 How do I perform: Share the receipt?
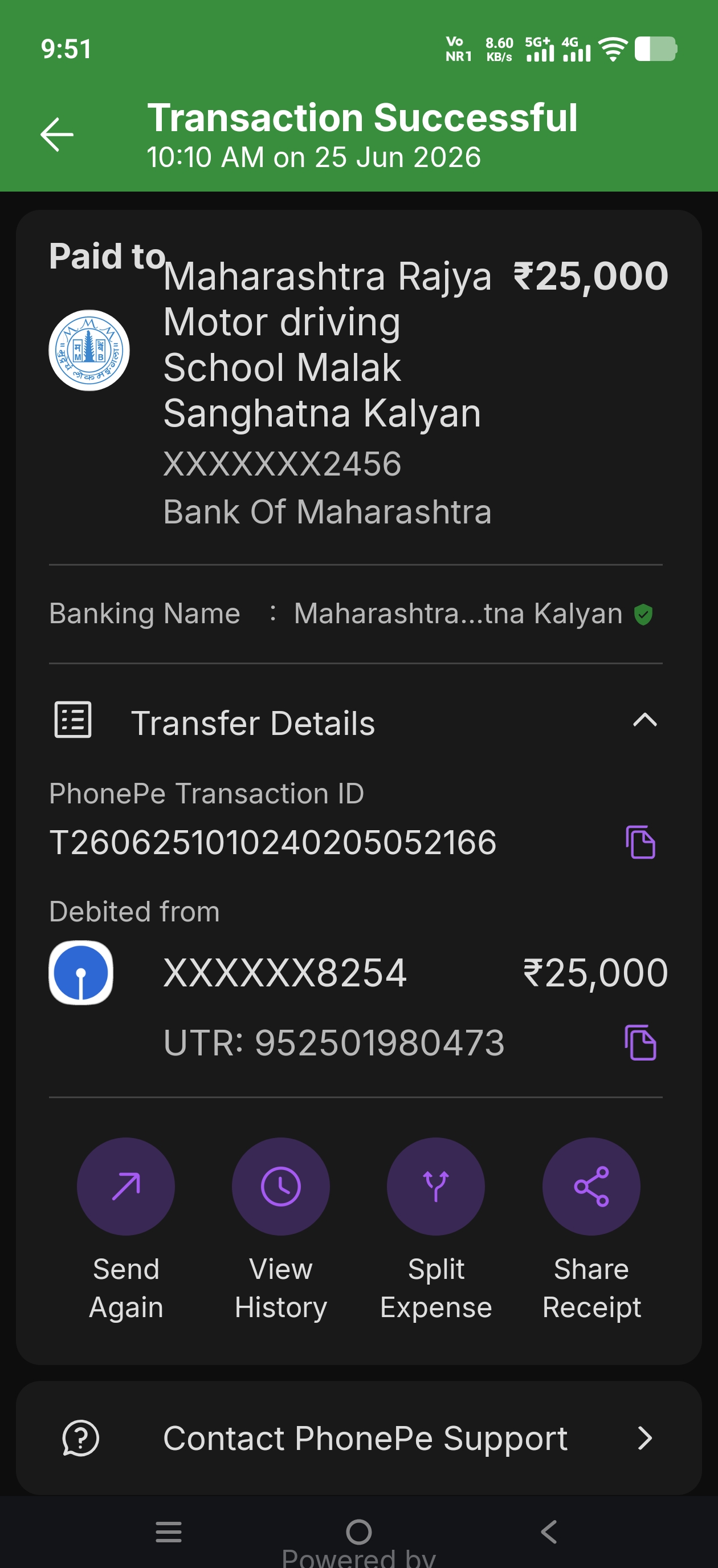coord(591,1230)
